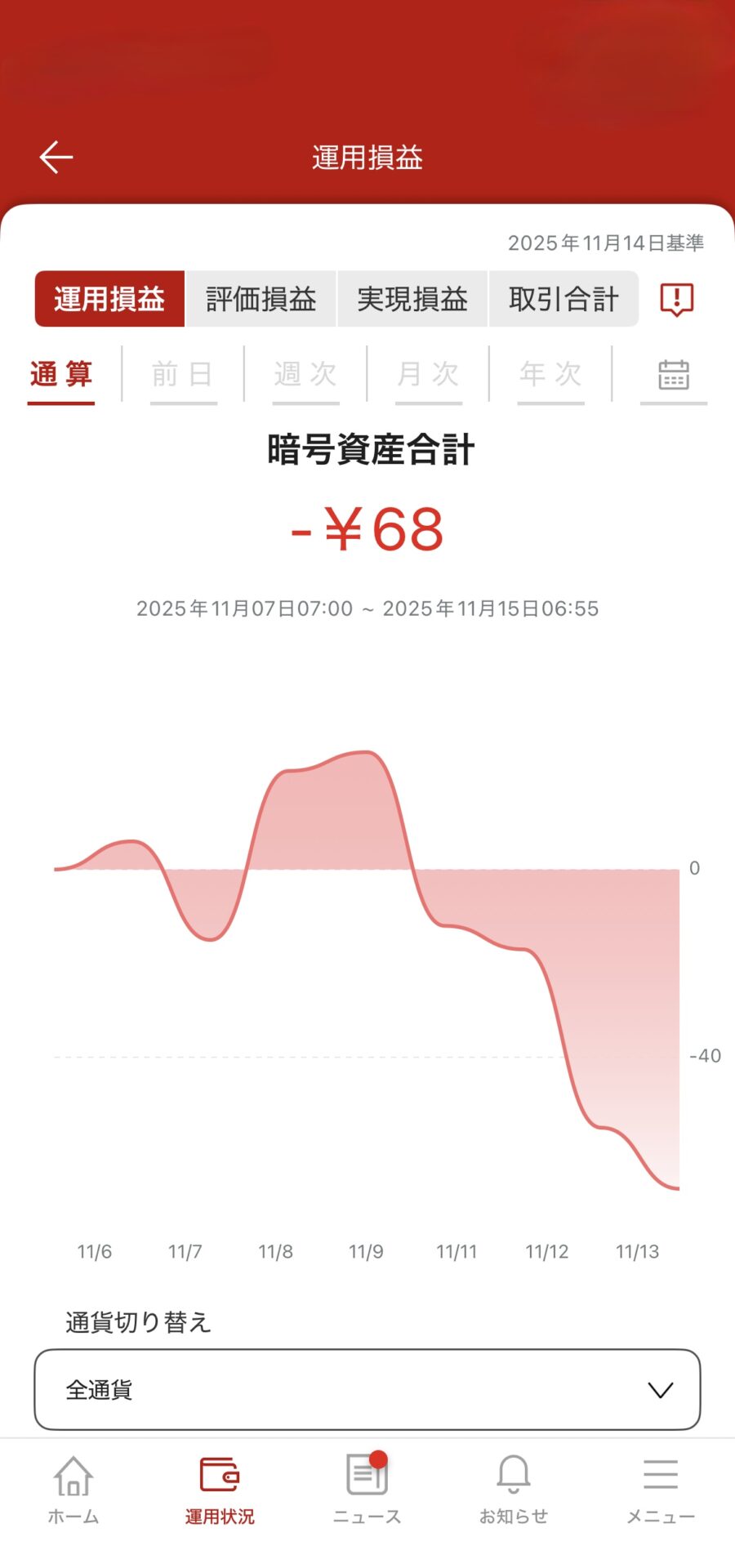Open the お知らせ notifications tab
735x1568 pixels.
coord(514,1490)
